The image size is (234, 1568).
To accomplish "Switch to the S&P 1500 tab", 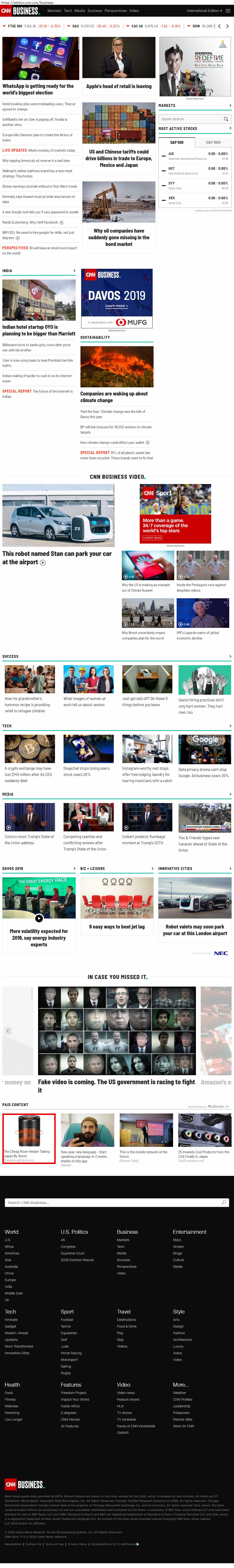I will coord(213,142).
